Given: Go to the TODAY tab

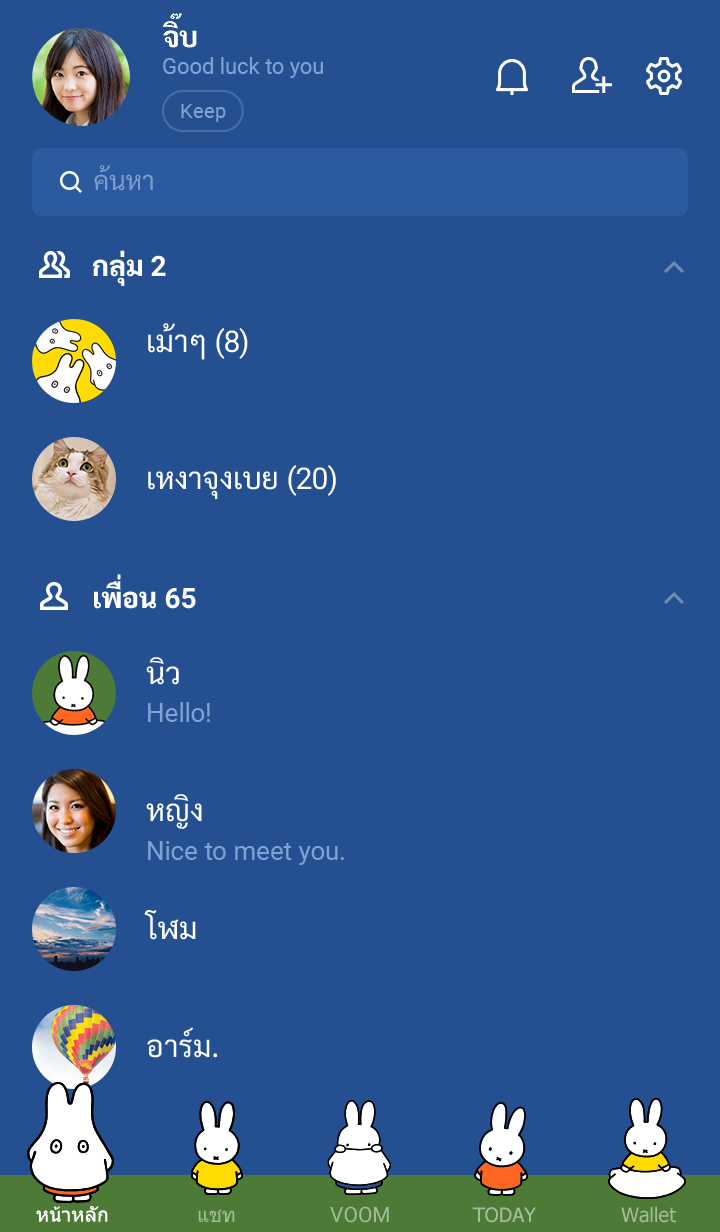Looking at the screenshot, I should [x=504, y=1170].
